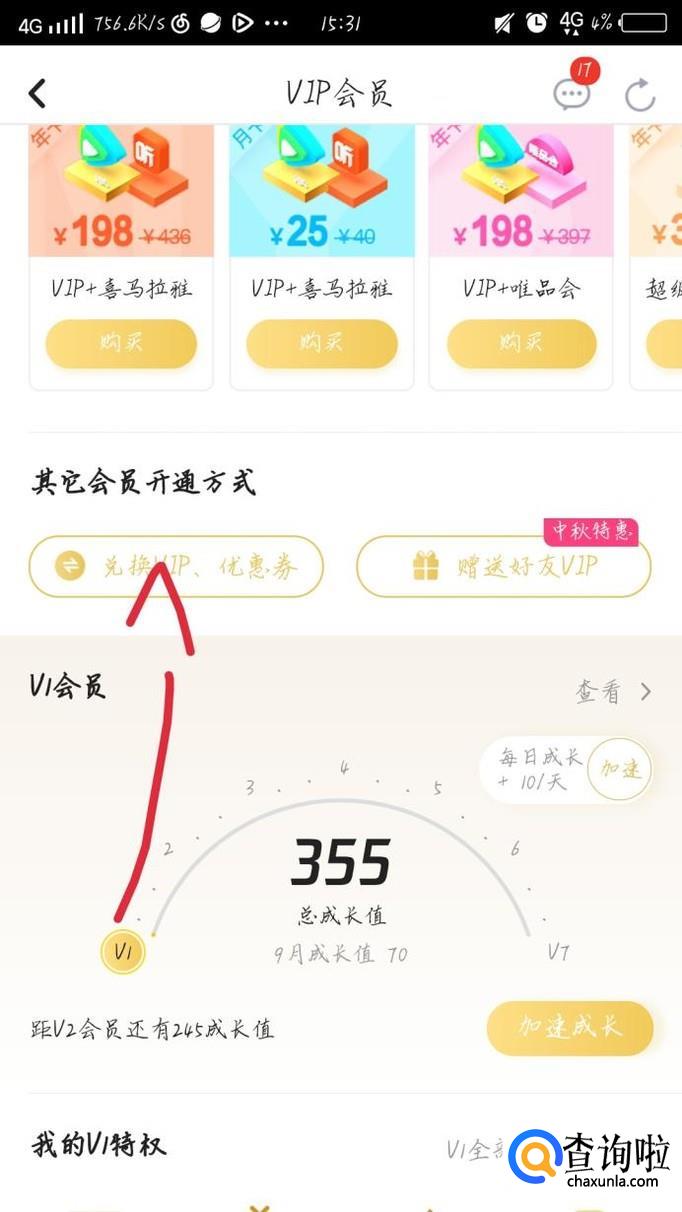
Task: Buy the ¥198 VIP+喜马拉雅 package
Action: pos(121,344)
